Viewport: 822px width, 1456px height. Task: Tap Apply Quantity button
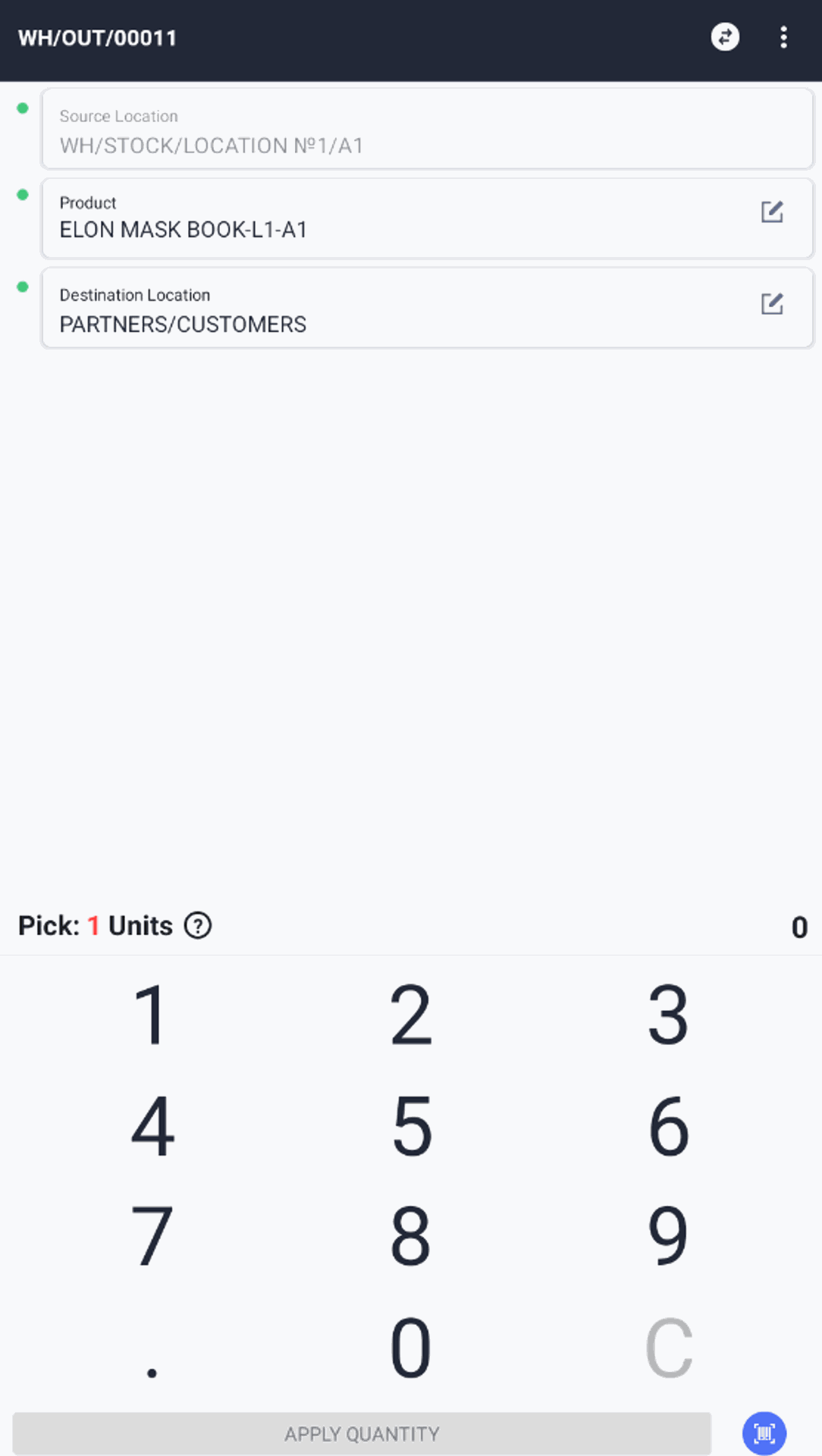pyautogui.click(x=362, y=1433)
